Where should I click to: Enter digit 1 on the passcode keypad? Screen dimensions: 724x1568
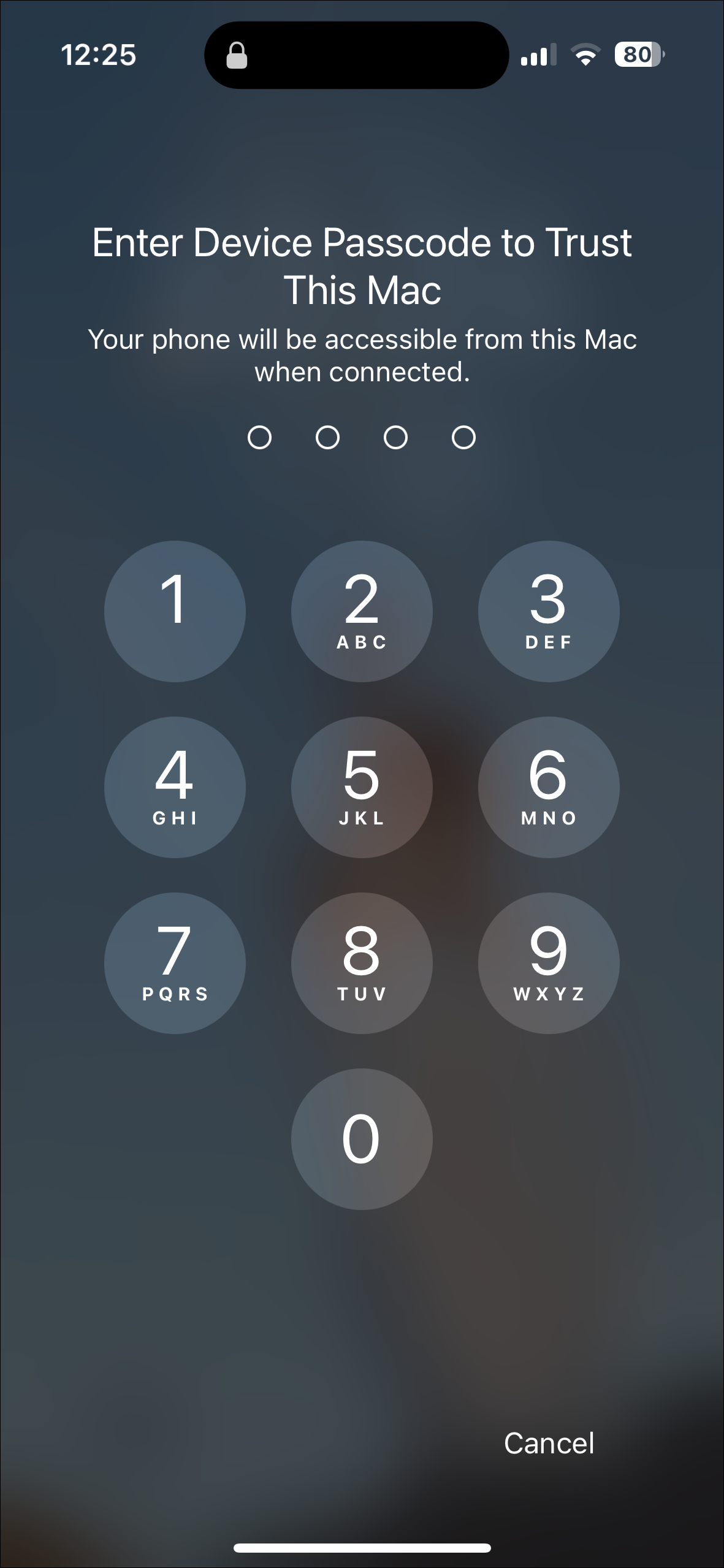[x=175, y=611]
